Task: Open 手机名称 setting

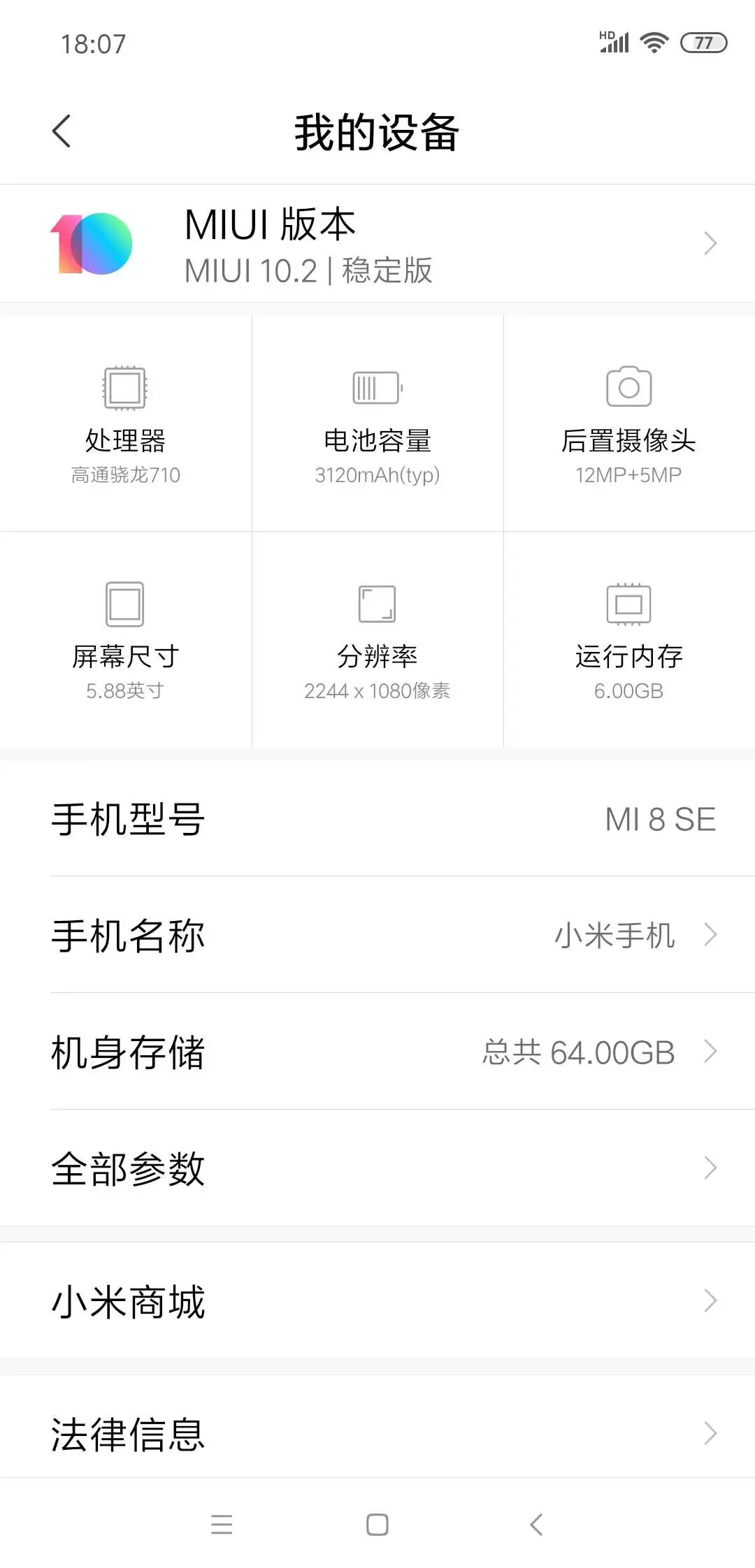Action: tap(377, 935)
